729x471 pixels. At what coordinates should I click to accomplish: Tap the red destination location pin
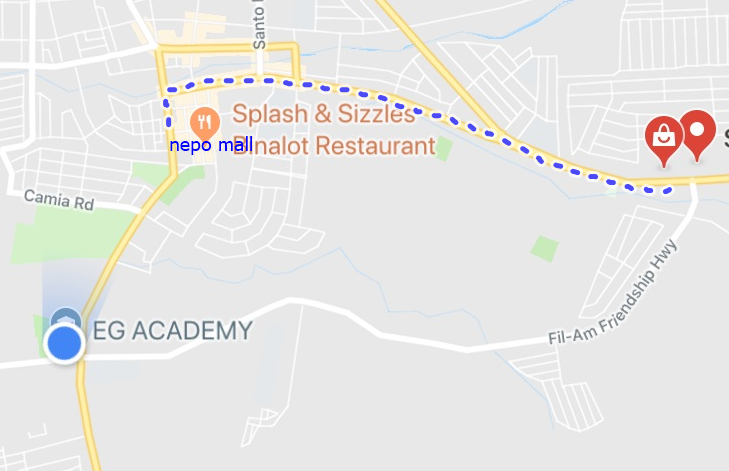(698, 131)
